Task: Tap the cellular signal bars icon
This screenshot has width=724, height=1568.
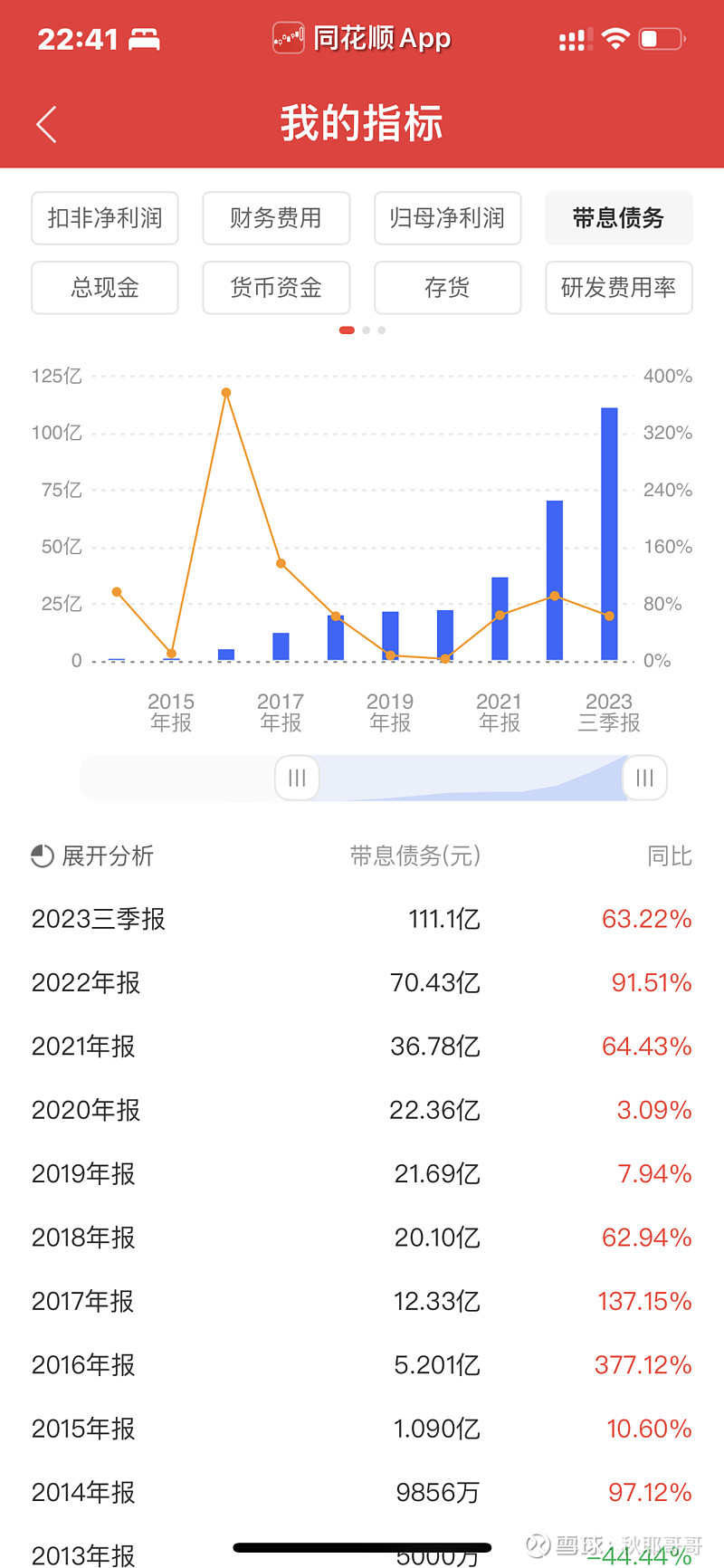Action: tap(573, 39)
